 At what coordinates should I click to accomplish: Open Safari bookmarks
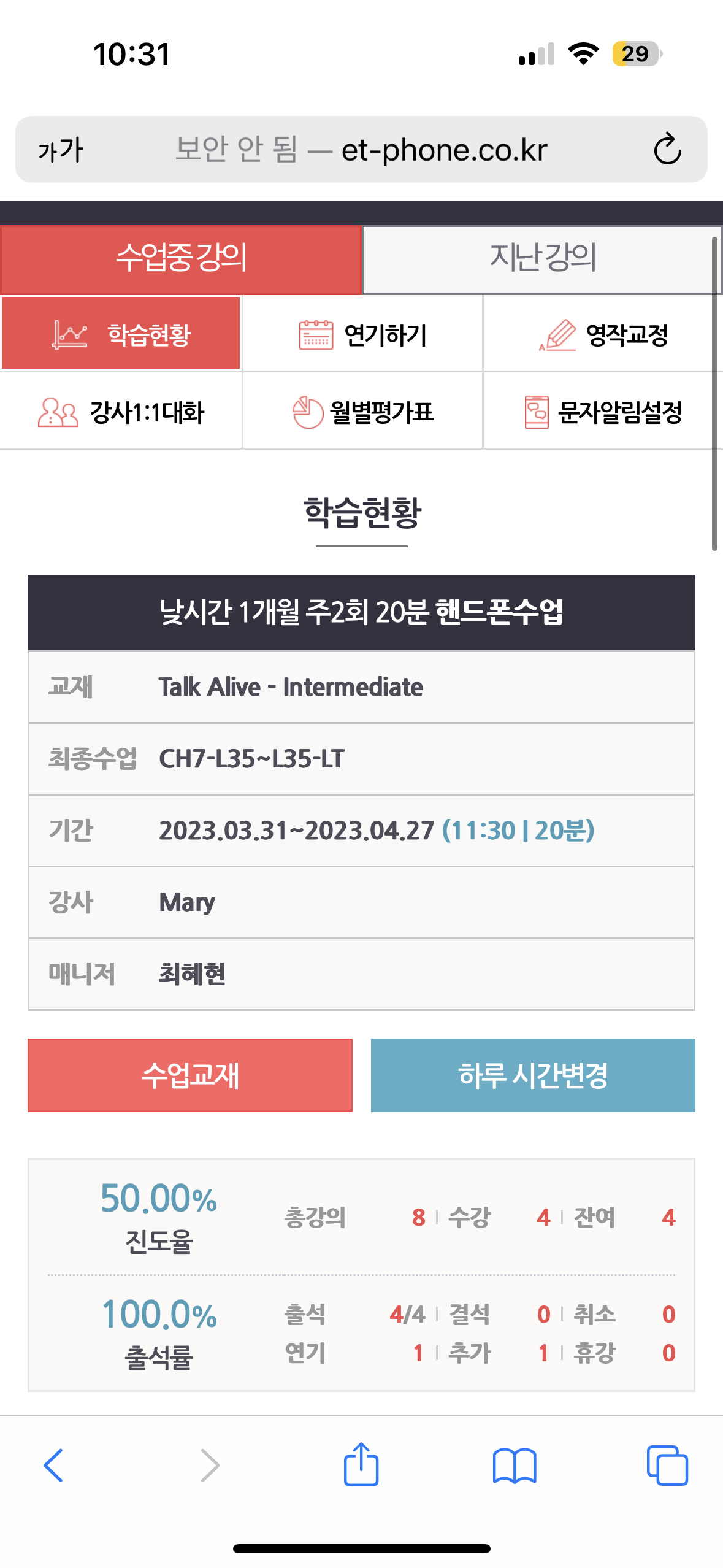514,1466
